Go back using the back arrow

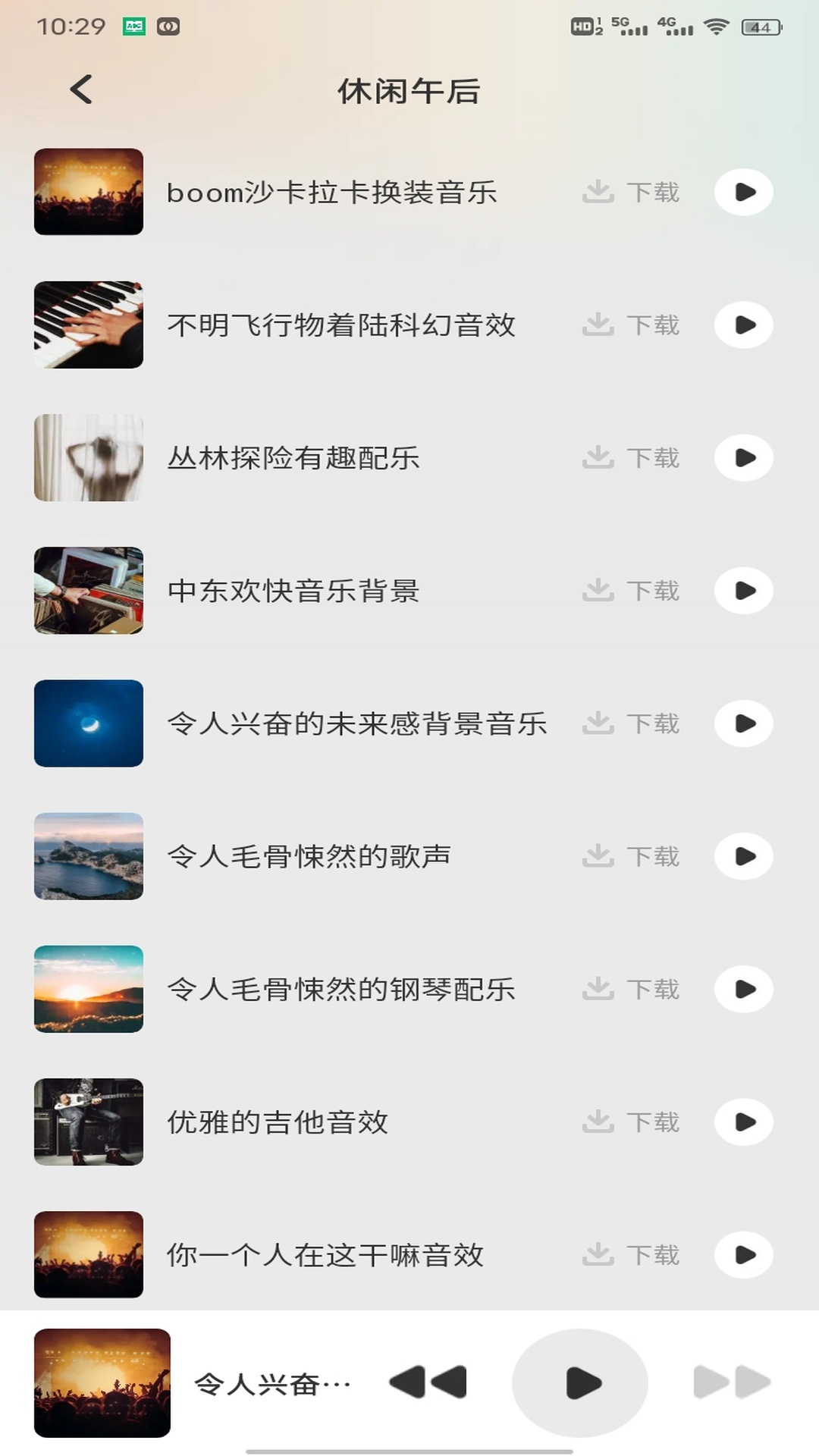81,89
